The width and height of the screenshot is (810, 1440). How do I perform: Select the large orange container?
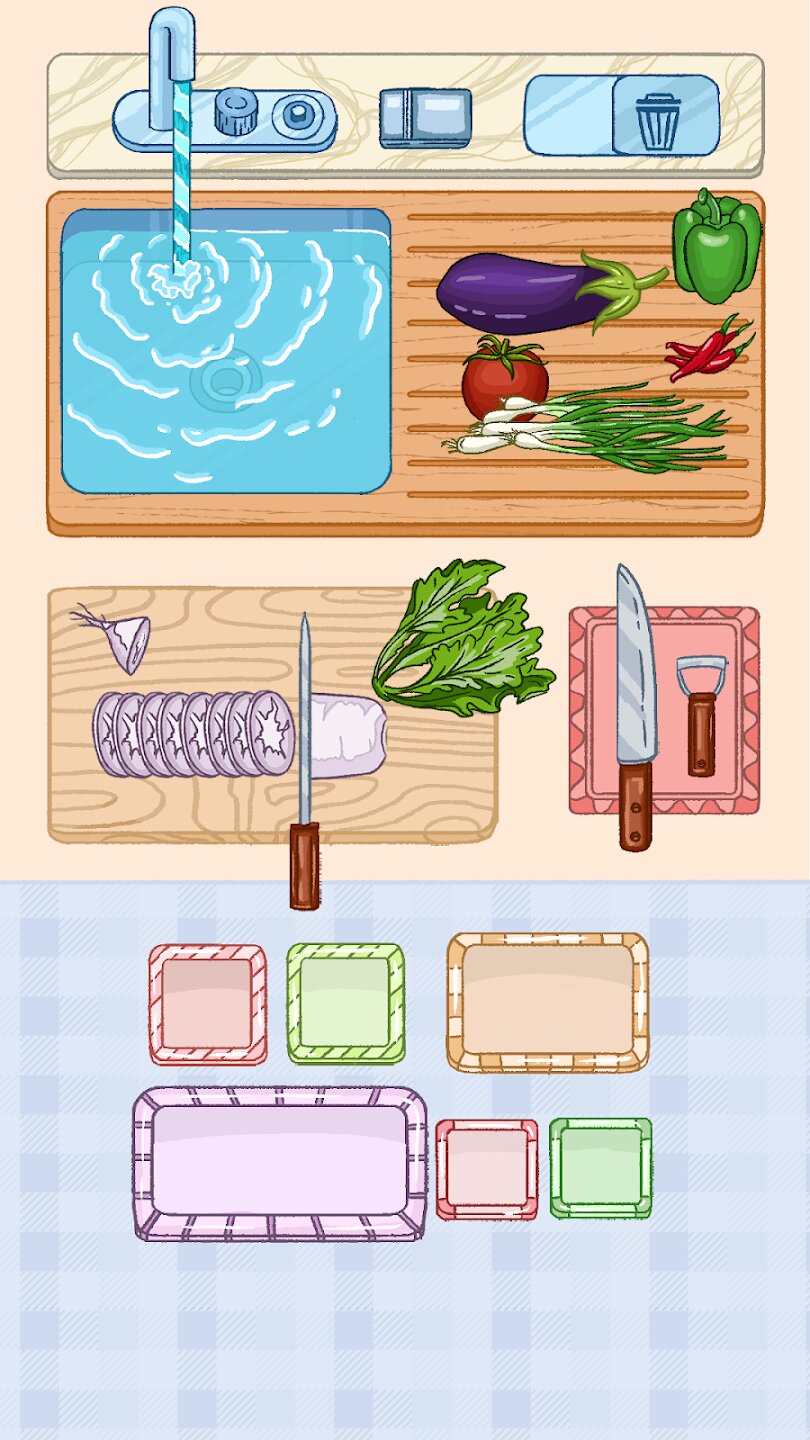[x=547, y=1000]
